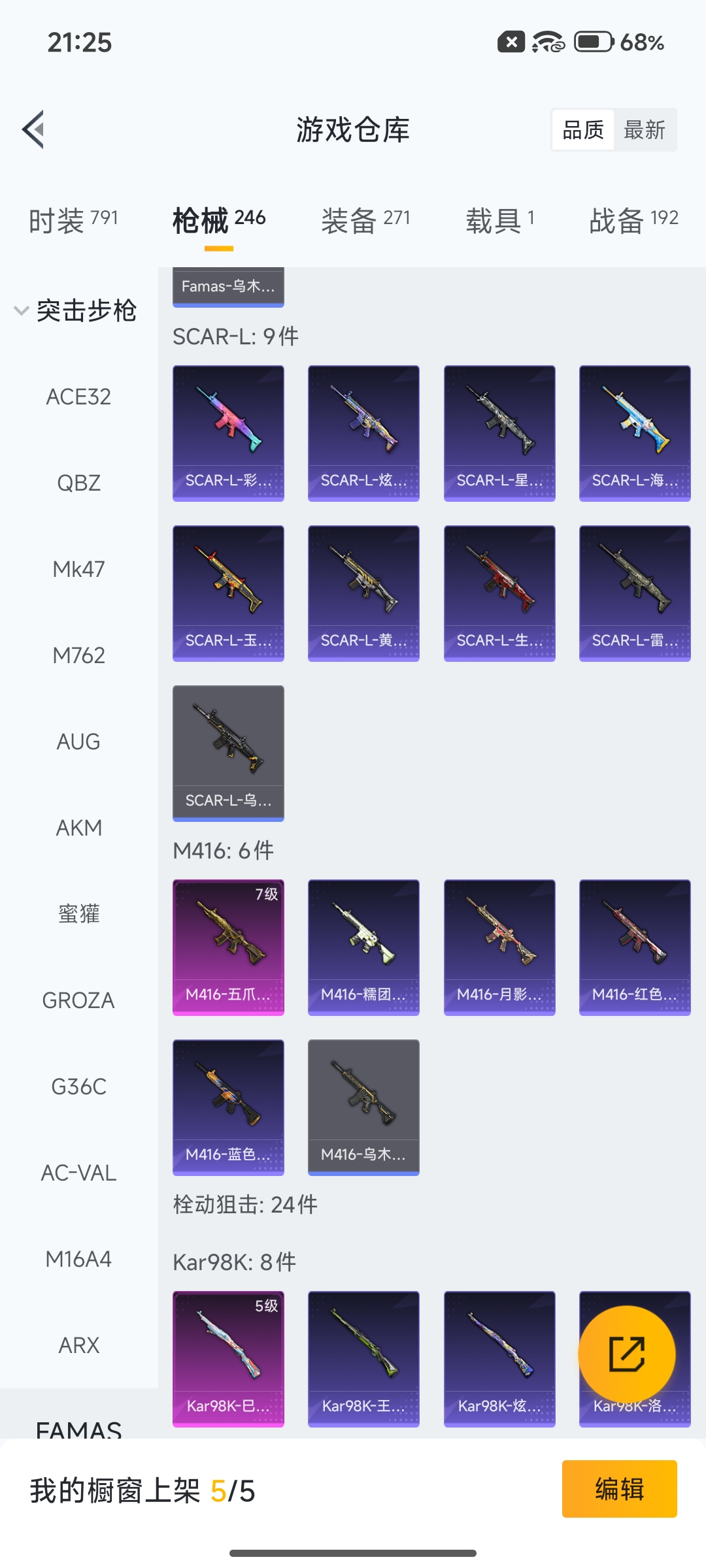Screen dimensions: 706x1568
Task: Tap the 编辑 button
Action: [x=619, y=1489]
